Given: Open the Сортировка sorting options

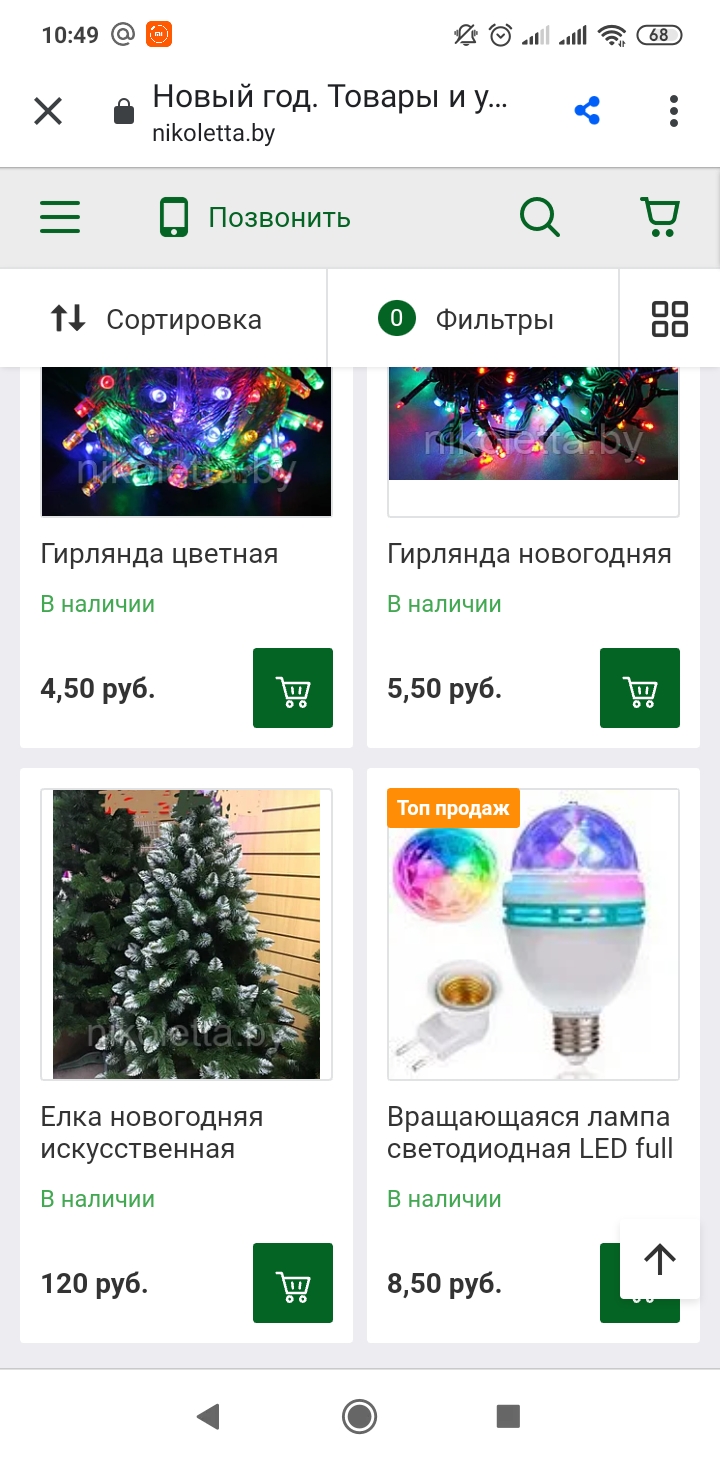Looking at the screenshot, I should pos(158,319).
